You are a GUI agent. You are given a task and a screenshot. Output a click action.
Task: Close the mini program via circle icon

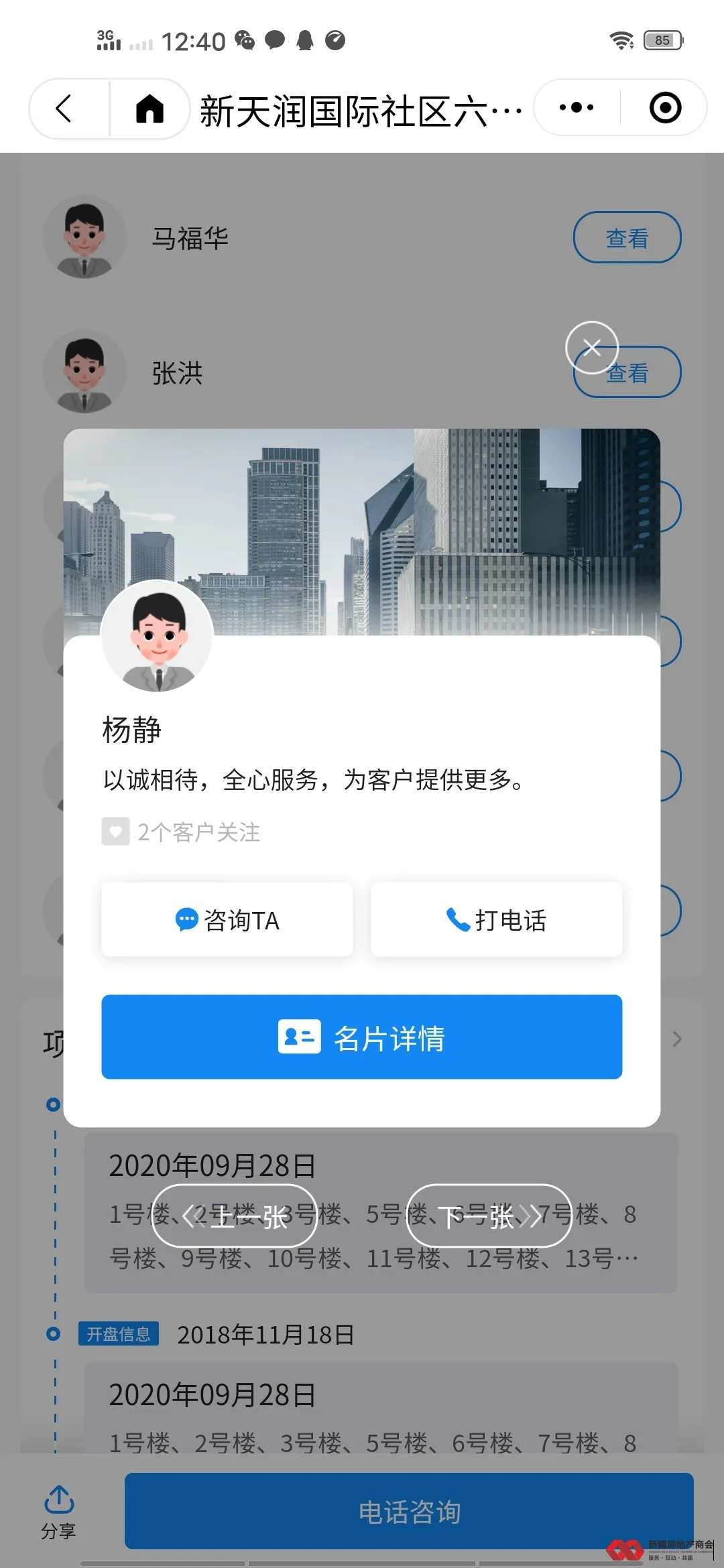click(665, 108)
